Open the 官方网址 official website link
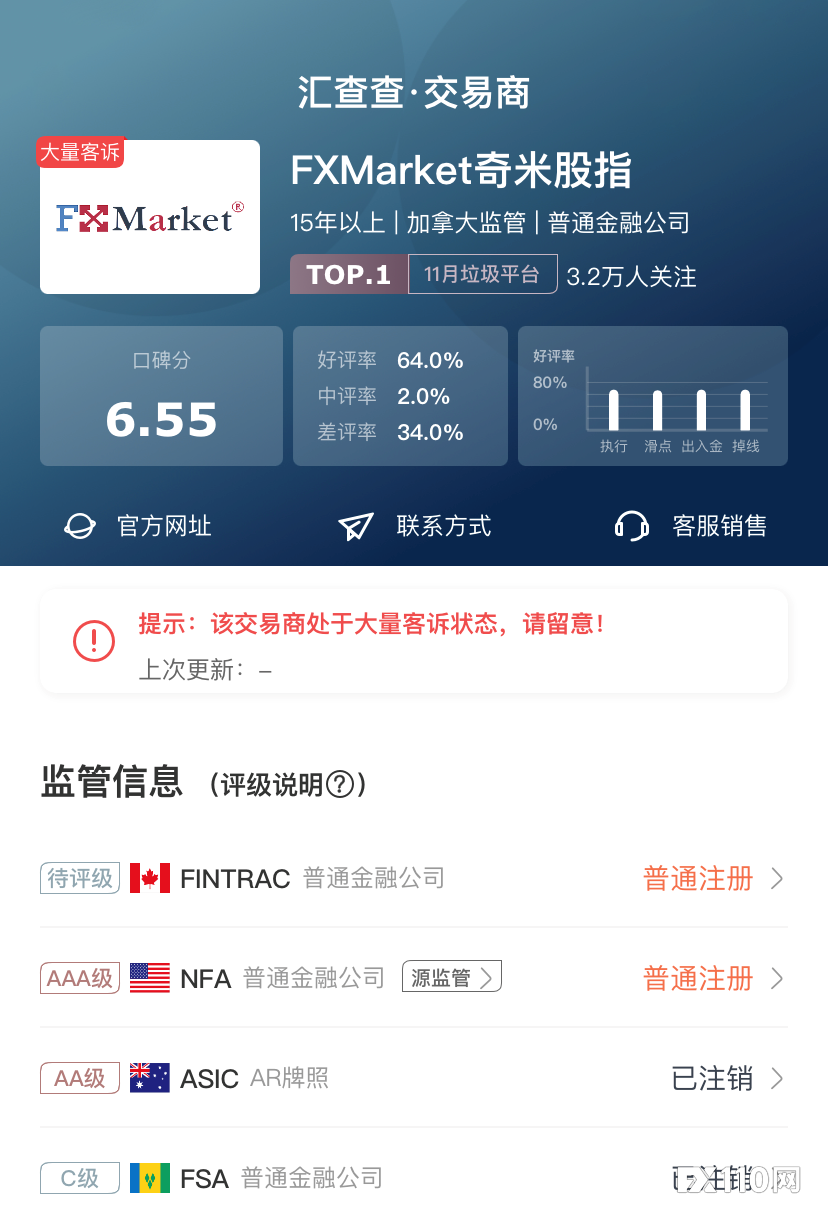This screenshot has width=828, height=1216. [139, 526]
